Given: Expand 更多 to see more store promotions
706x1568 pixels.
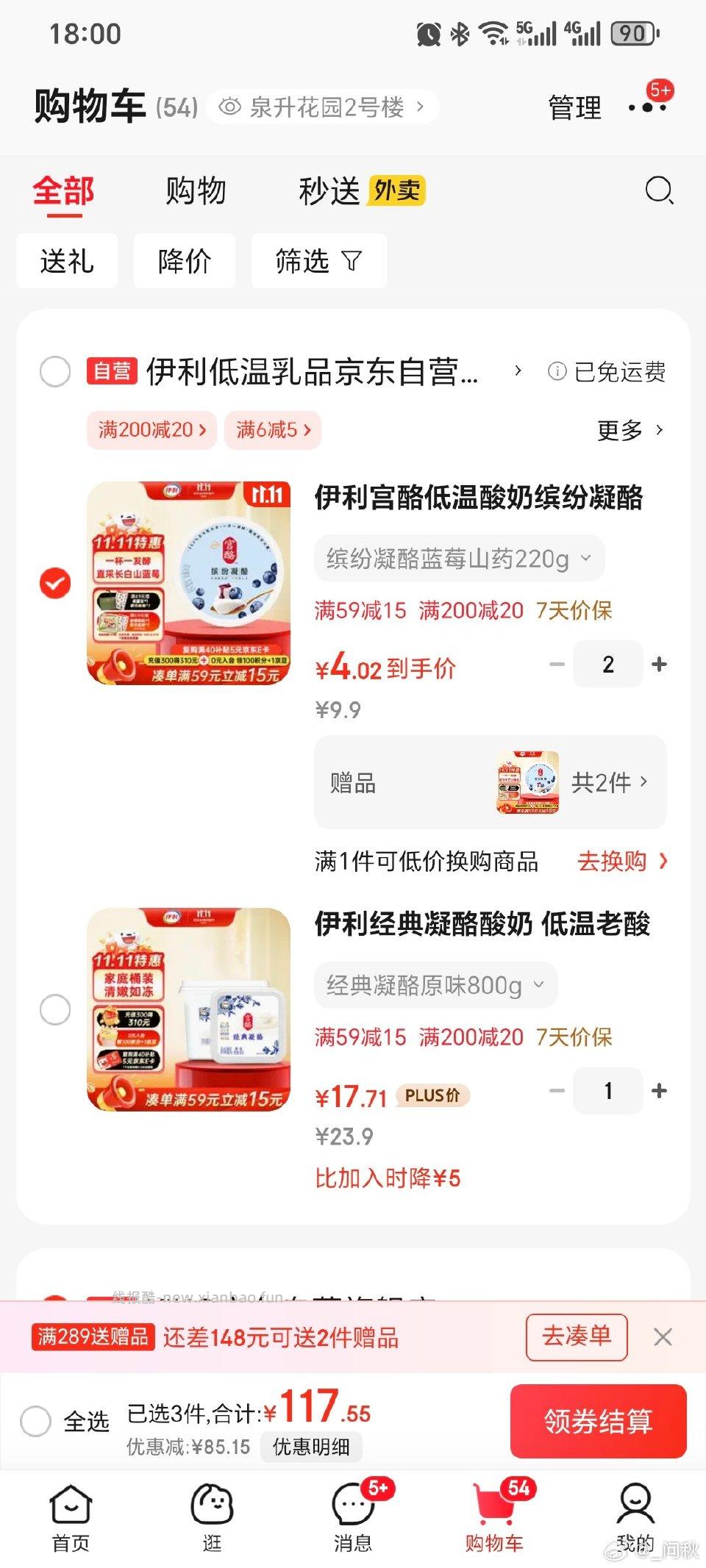Looking at the screenshot, I should (x=622, y=432).
